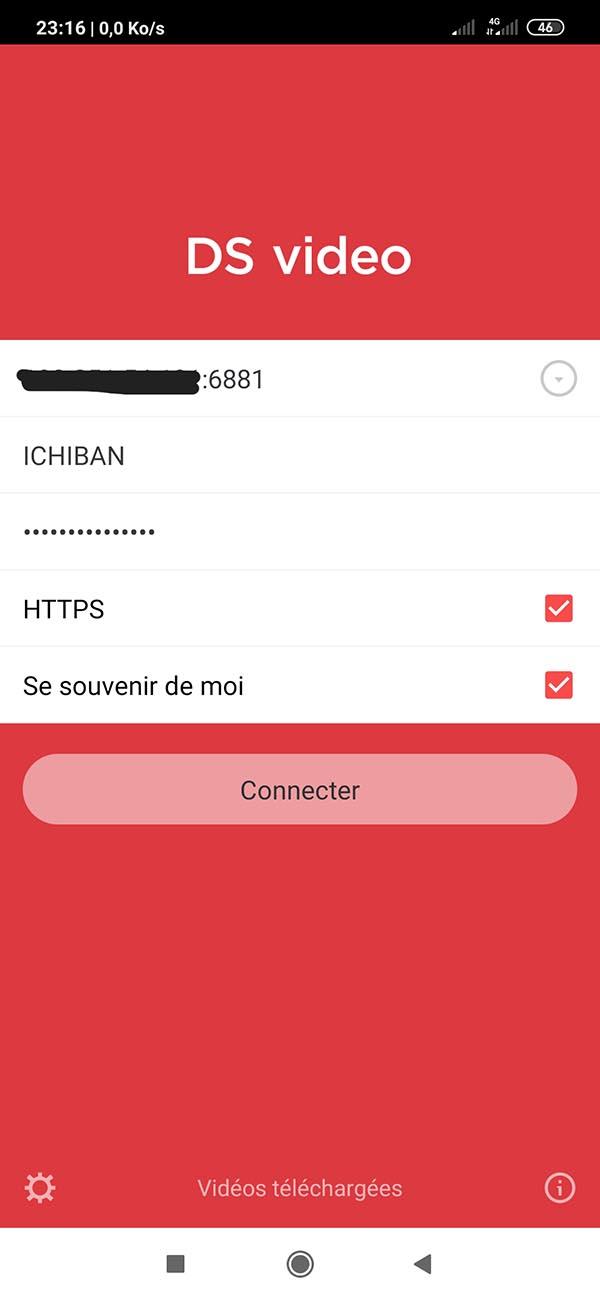600x1300 pixels.
Task: Open the info icon
Action: click(559, 1188)
